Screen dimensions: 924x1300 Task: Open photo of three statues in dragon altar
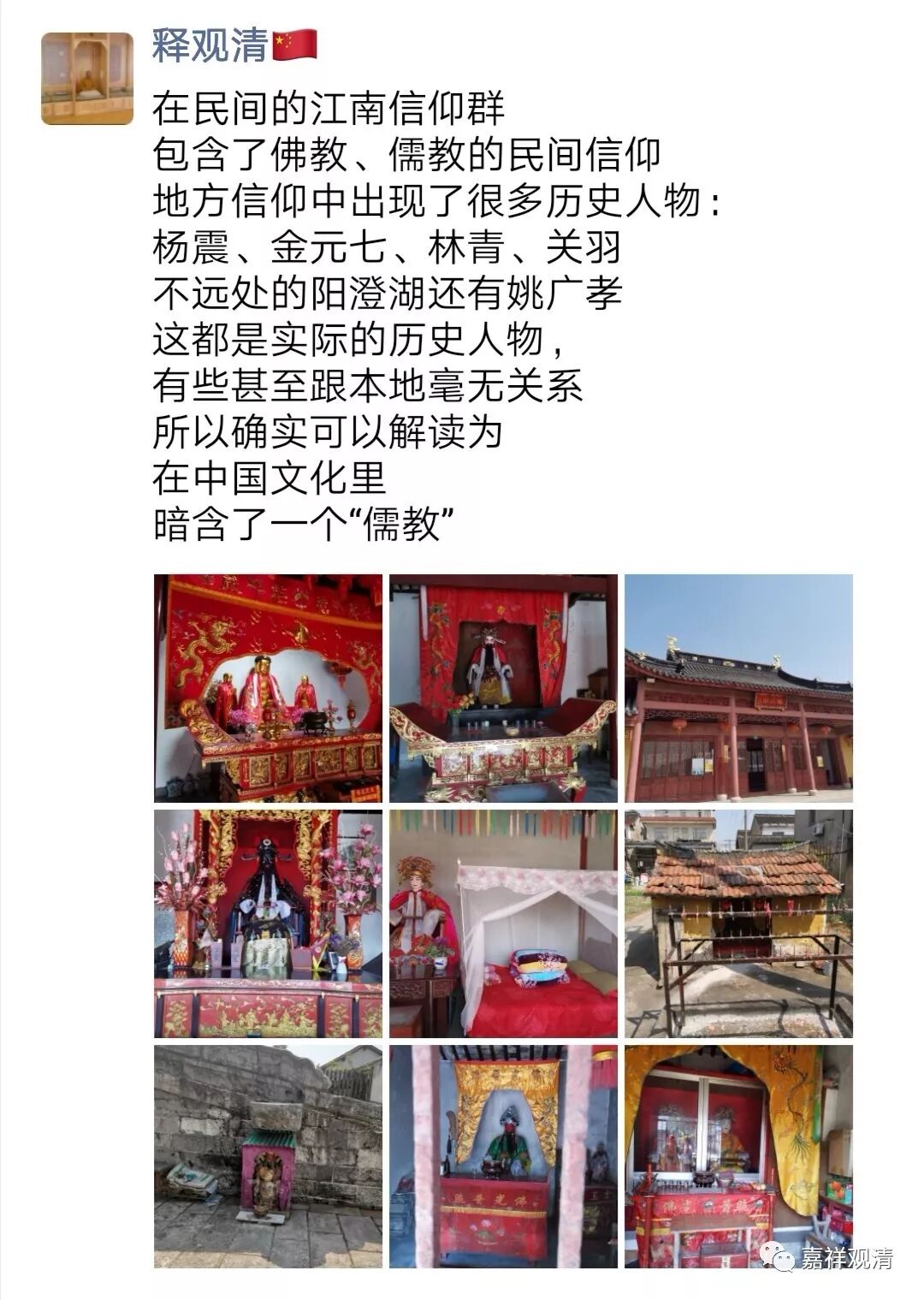tap(268, 688)
